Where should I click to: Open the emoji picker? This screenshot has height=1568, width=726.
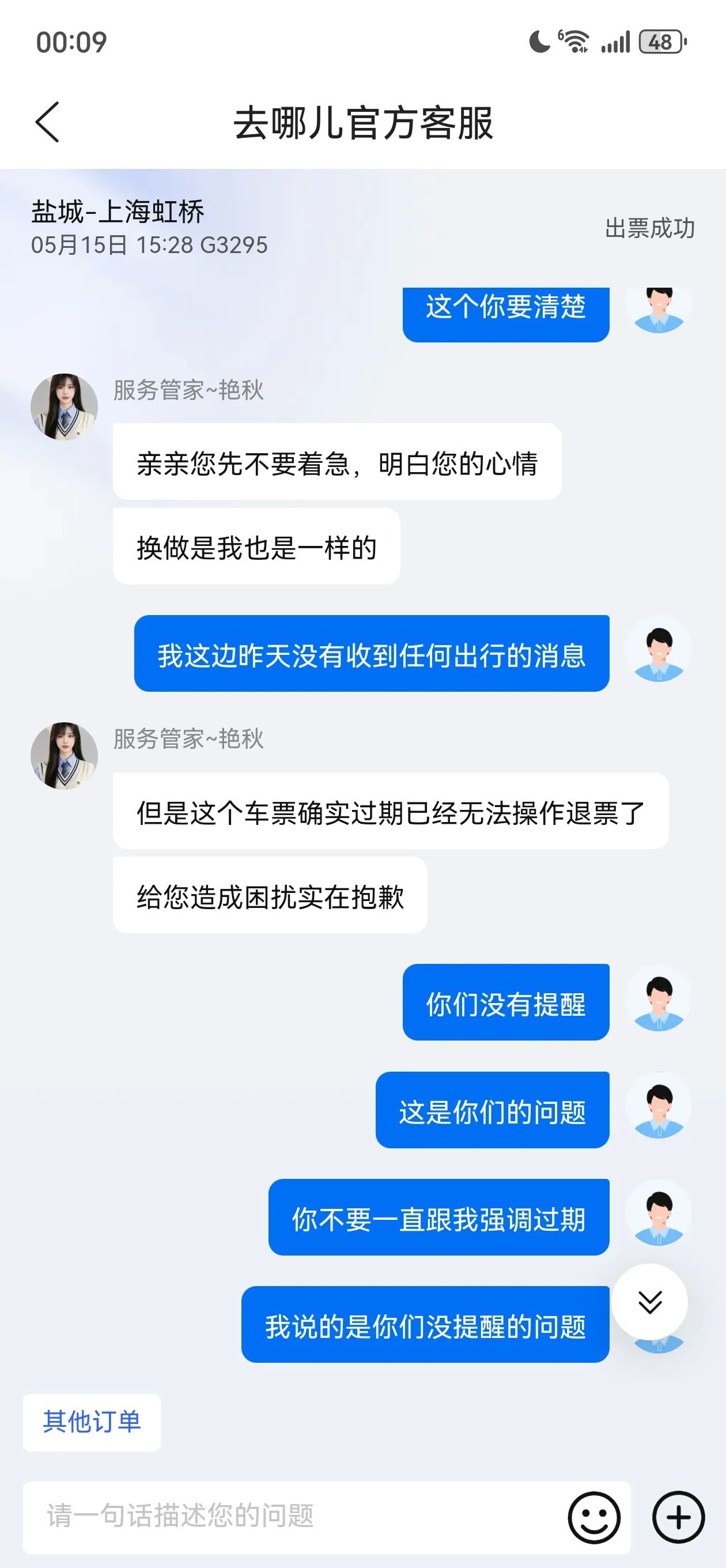pos(594,1517)
